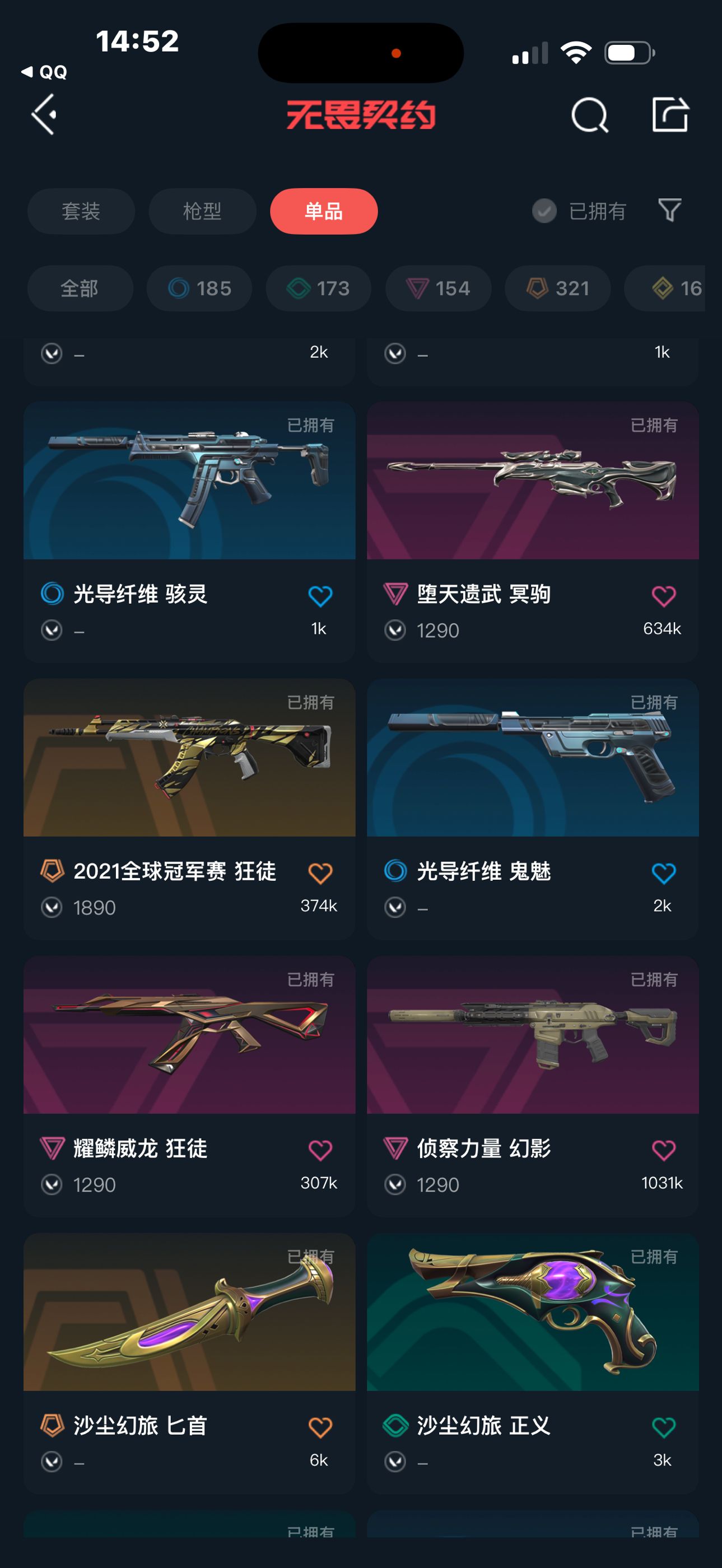Viewport: 722px width, 1568px height.
Task: Switch to the 枪型 tab
Action: [202, 211]
